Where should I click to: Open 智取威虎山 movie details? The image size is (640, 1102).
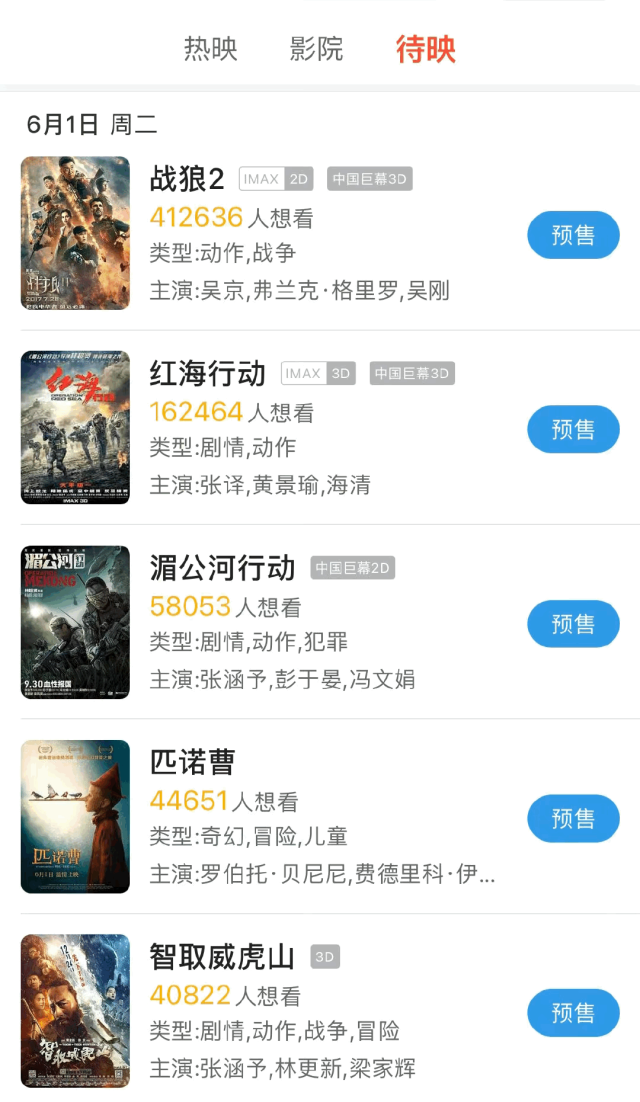(x=222, y=957)
